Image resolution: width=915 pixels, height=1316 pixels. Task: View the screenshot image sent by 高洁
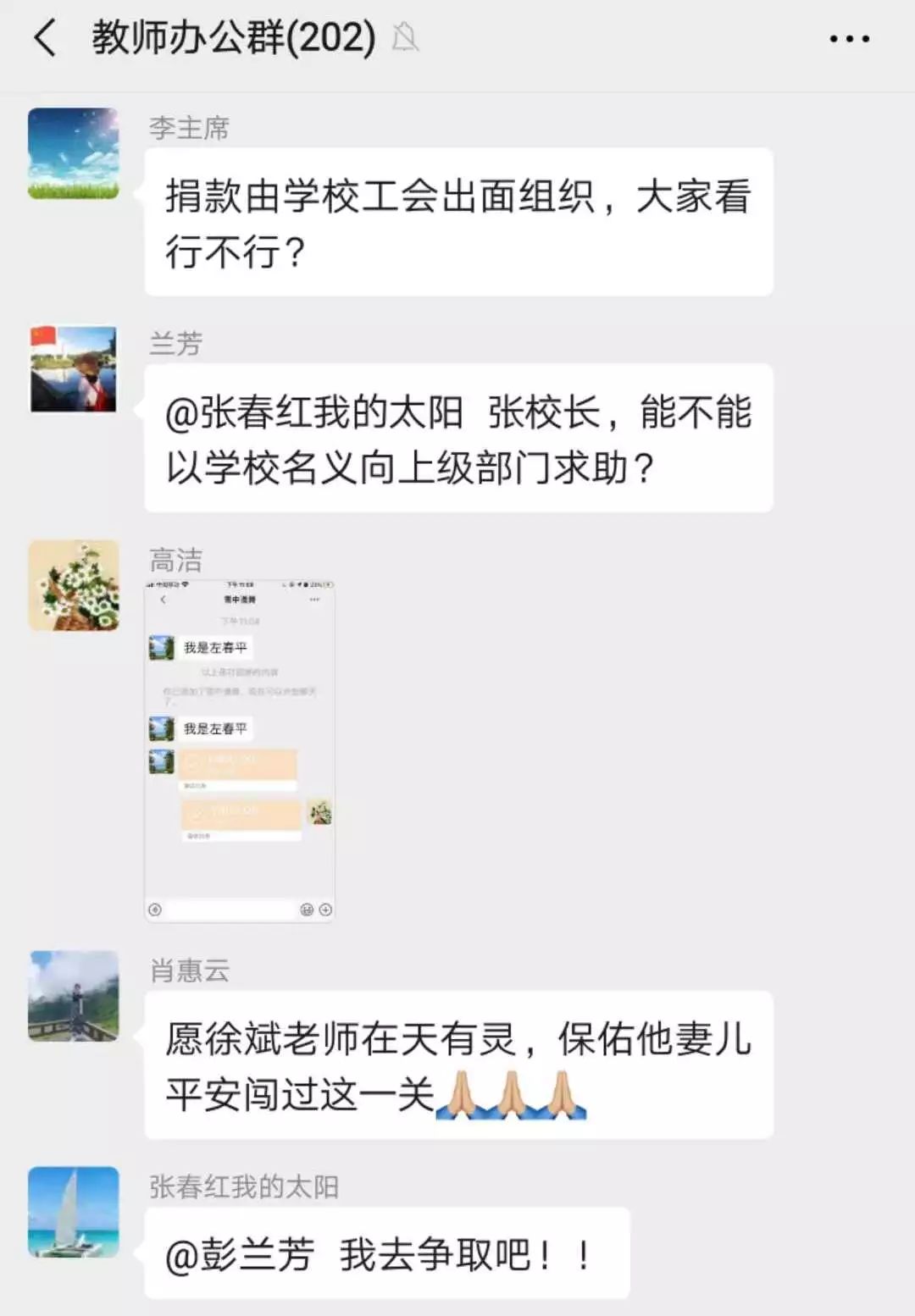click(240, 750)
